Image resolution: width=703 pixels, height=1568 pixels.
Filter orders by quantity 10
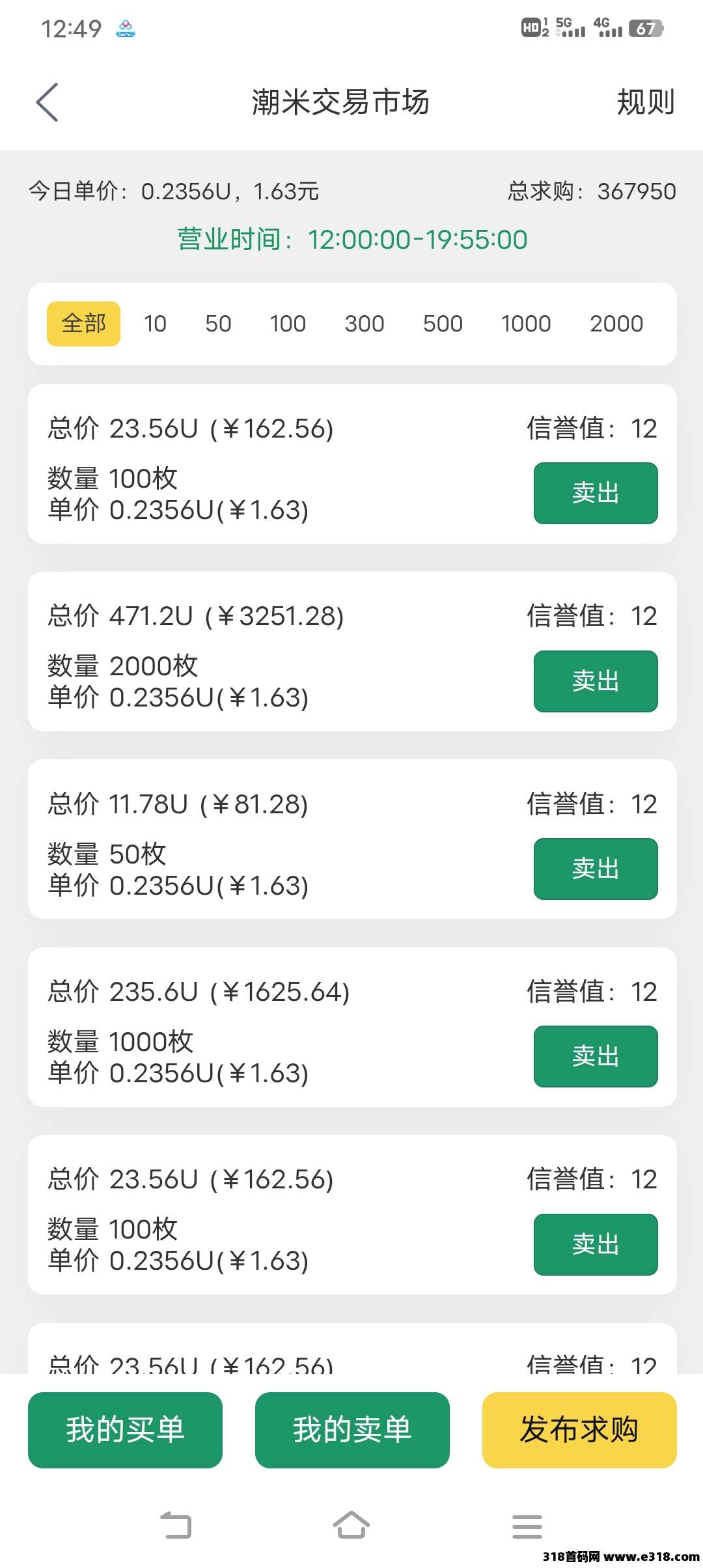155,324
